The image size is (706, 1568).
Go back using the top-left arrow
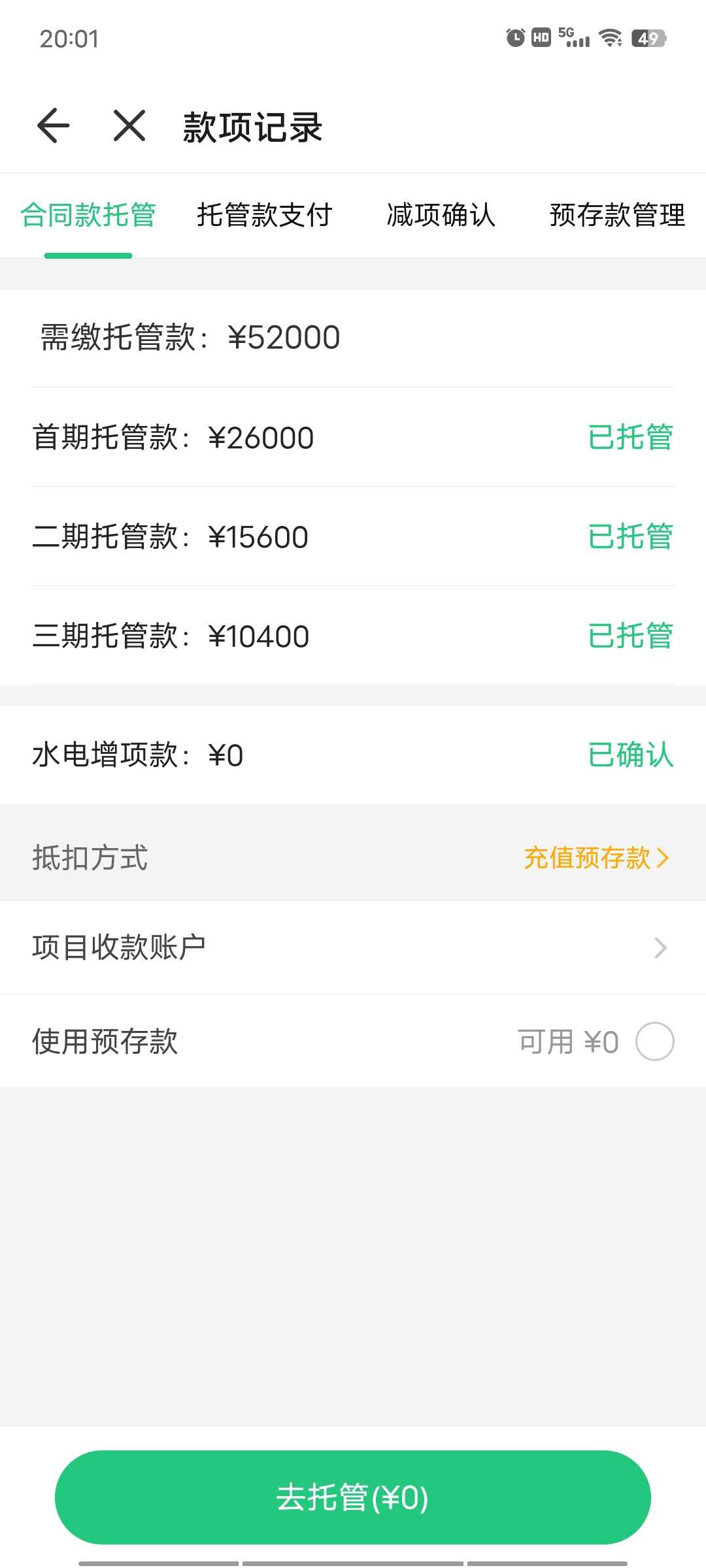pos(54,125)
